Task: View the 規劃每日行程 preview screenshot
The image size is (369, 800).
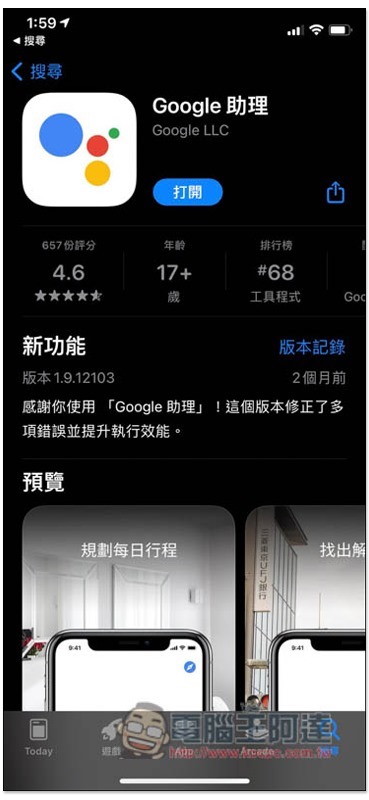Action: [129, 608]
